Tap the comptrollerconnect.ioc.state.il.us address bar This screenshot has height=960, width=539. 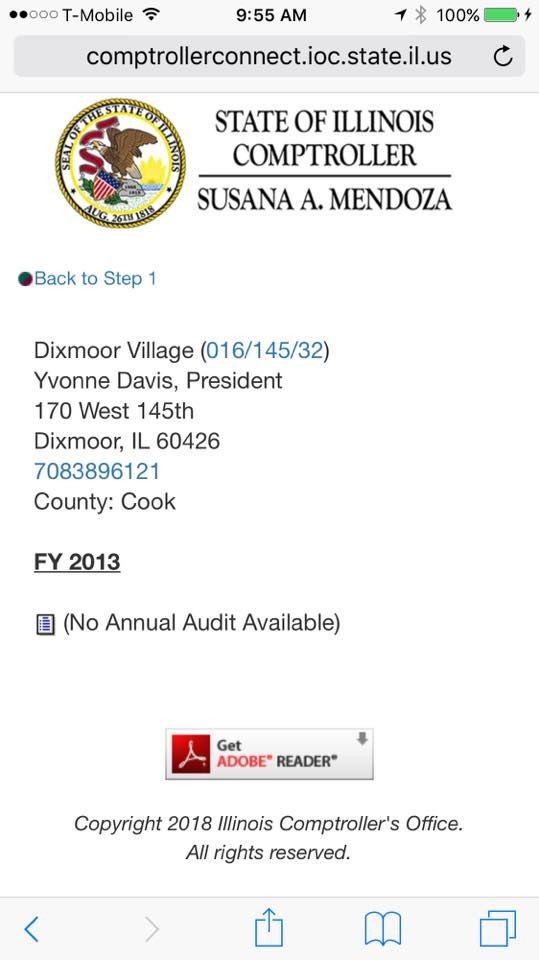270,56
